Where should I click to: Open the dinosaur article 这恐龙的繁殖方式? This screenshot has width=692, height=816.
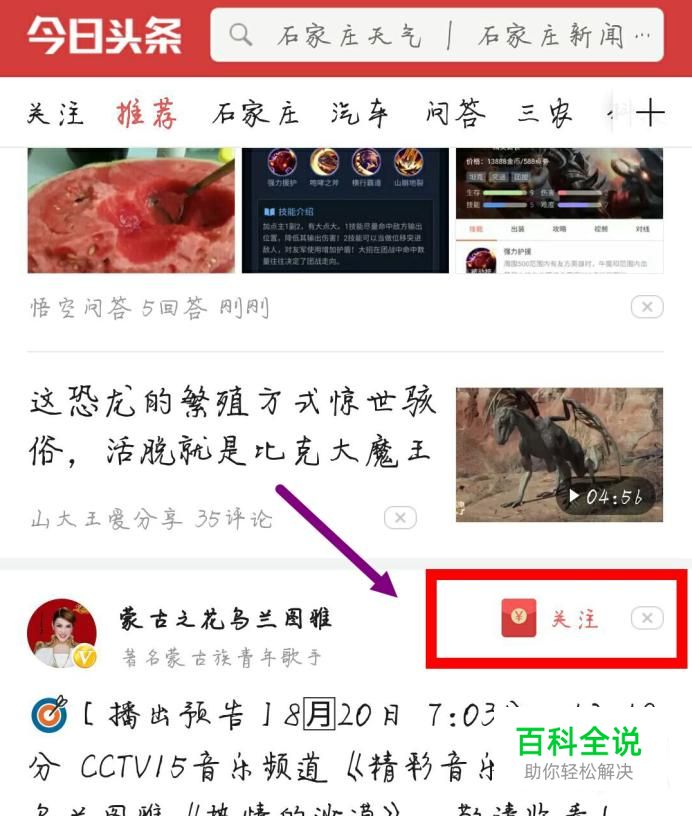click(x=232, y=427)
